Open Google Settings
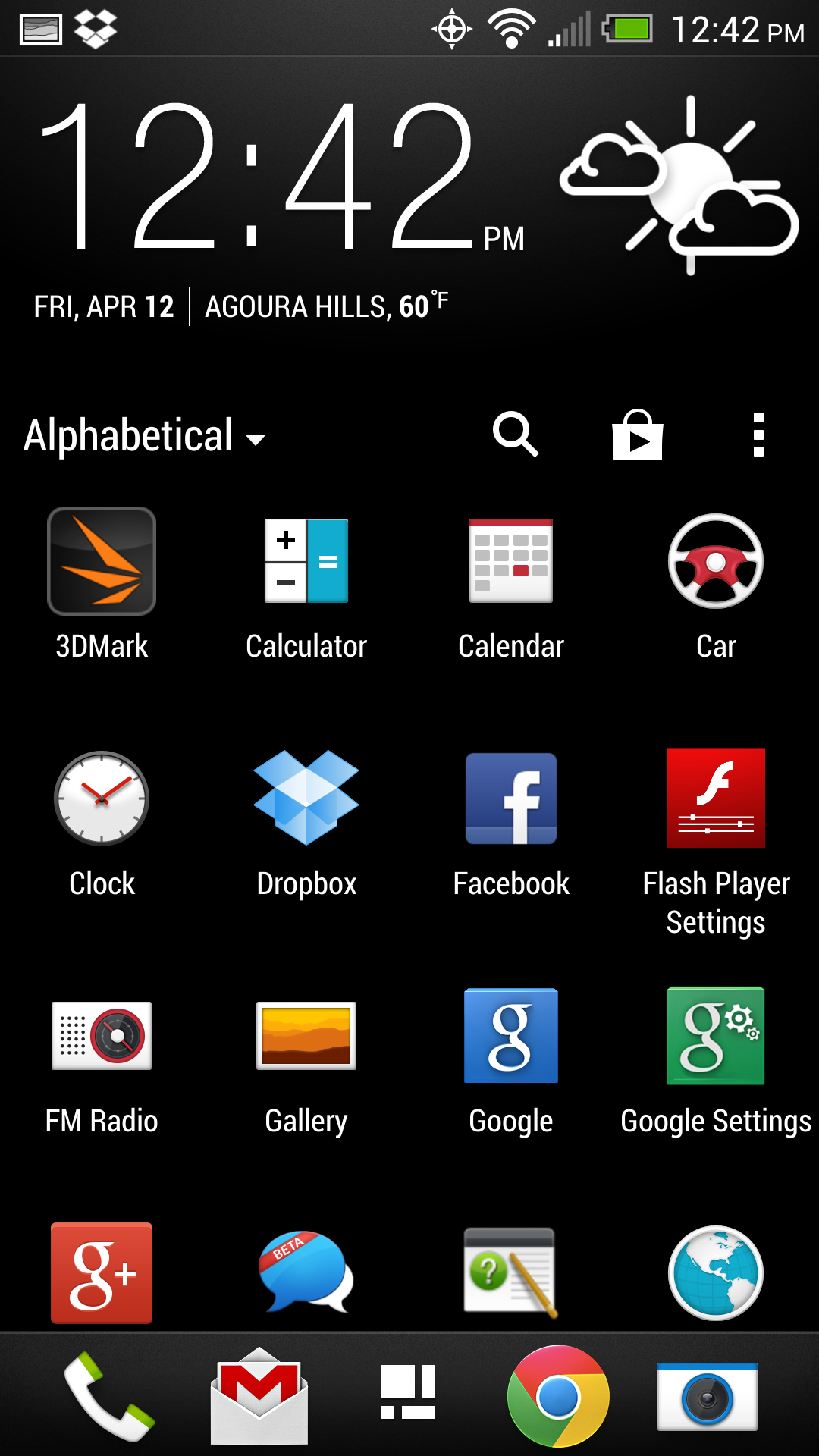The width and height of the screenshot is (819, 1456). [x=716, y=1063]
